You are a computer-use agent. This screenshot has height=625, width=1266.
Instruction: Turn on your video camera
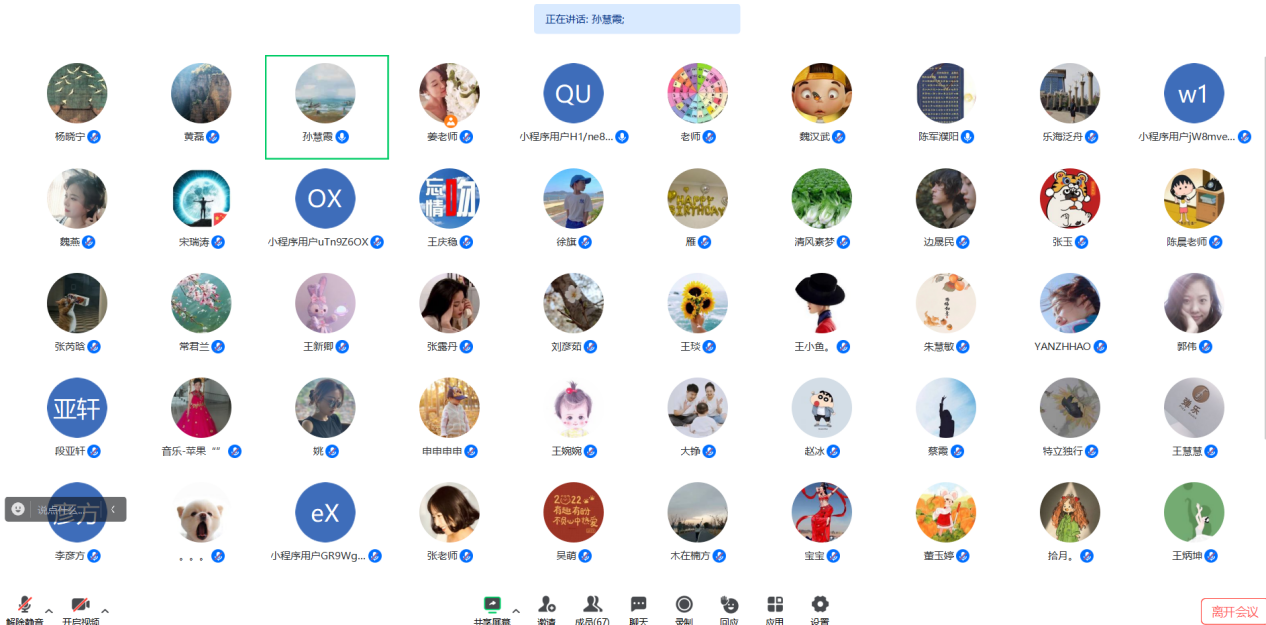click(80, 608)
